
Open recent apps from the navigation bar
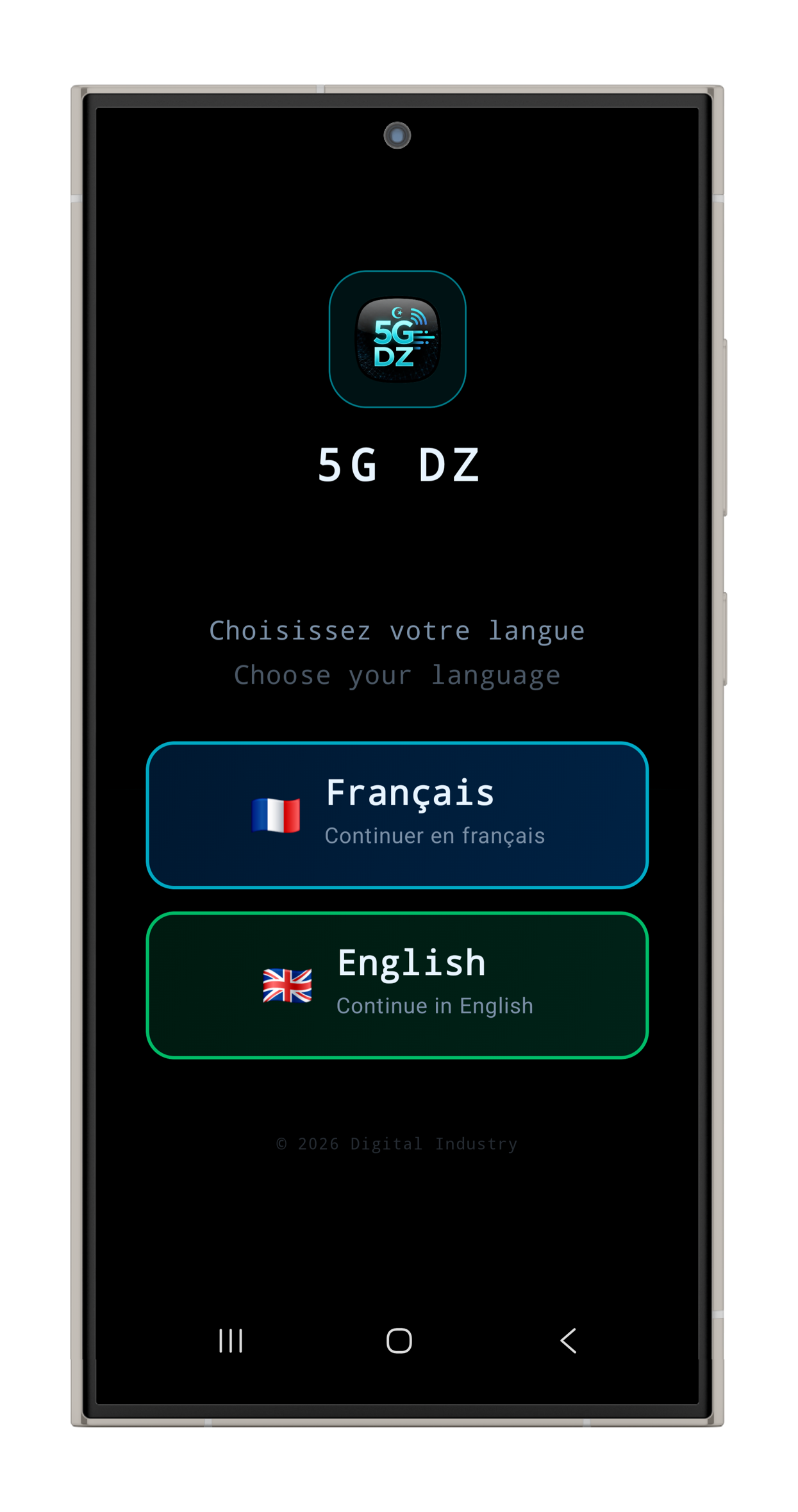[x=231, y=1340]
